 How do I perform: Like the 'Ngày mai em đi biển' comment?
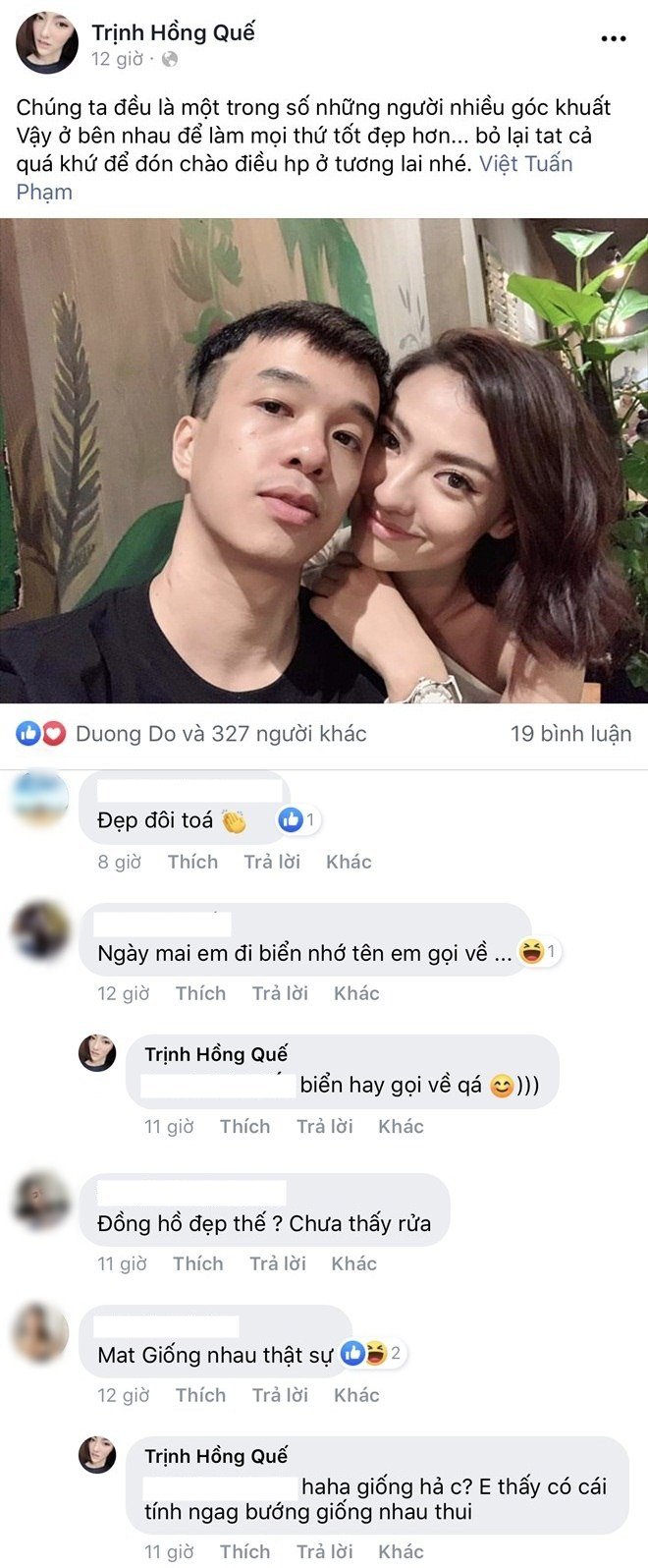point(200,993)
